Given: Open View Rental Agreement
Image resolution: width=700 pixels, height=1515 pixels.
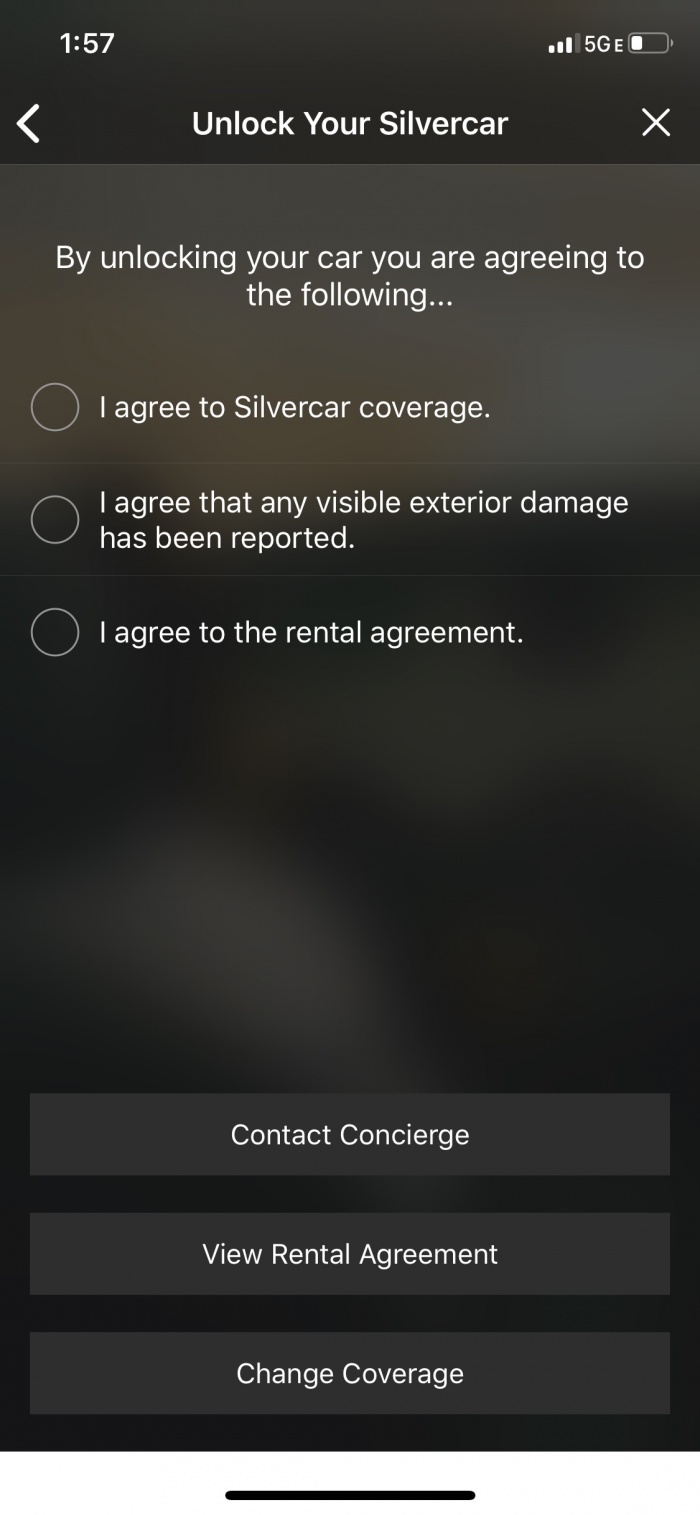Looking at the screenshot, I should (x=350, y=1254).
